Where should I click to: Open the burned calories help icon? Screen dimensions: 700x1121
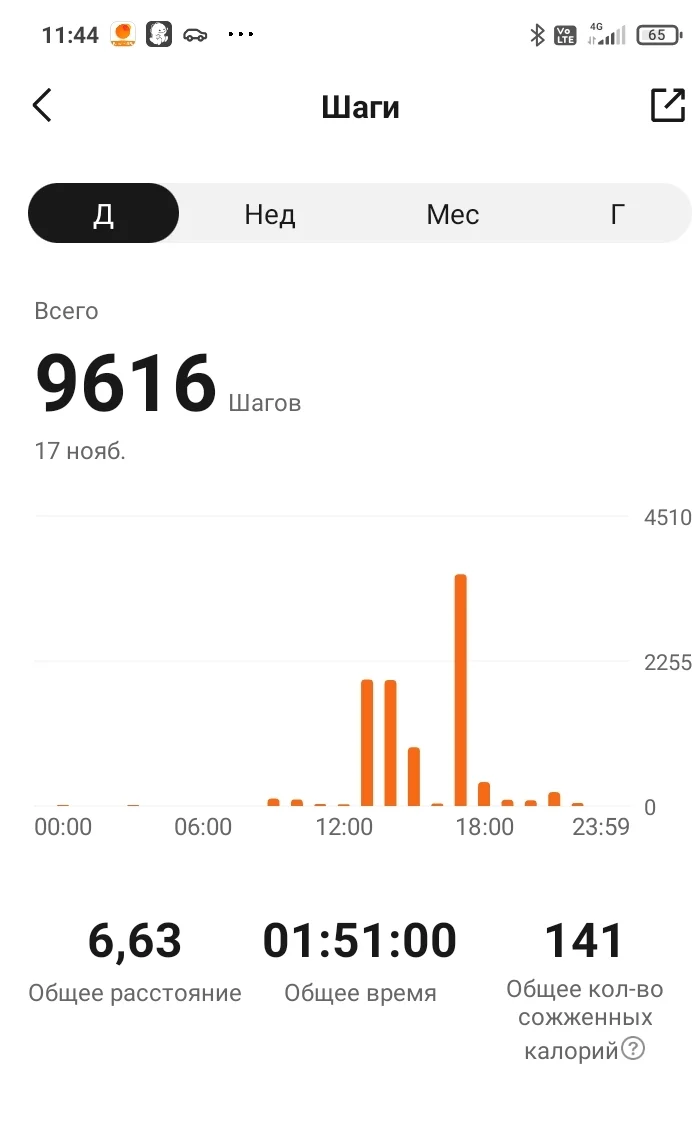click(x=633, y=1049)
